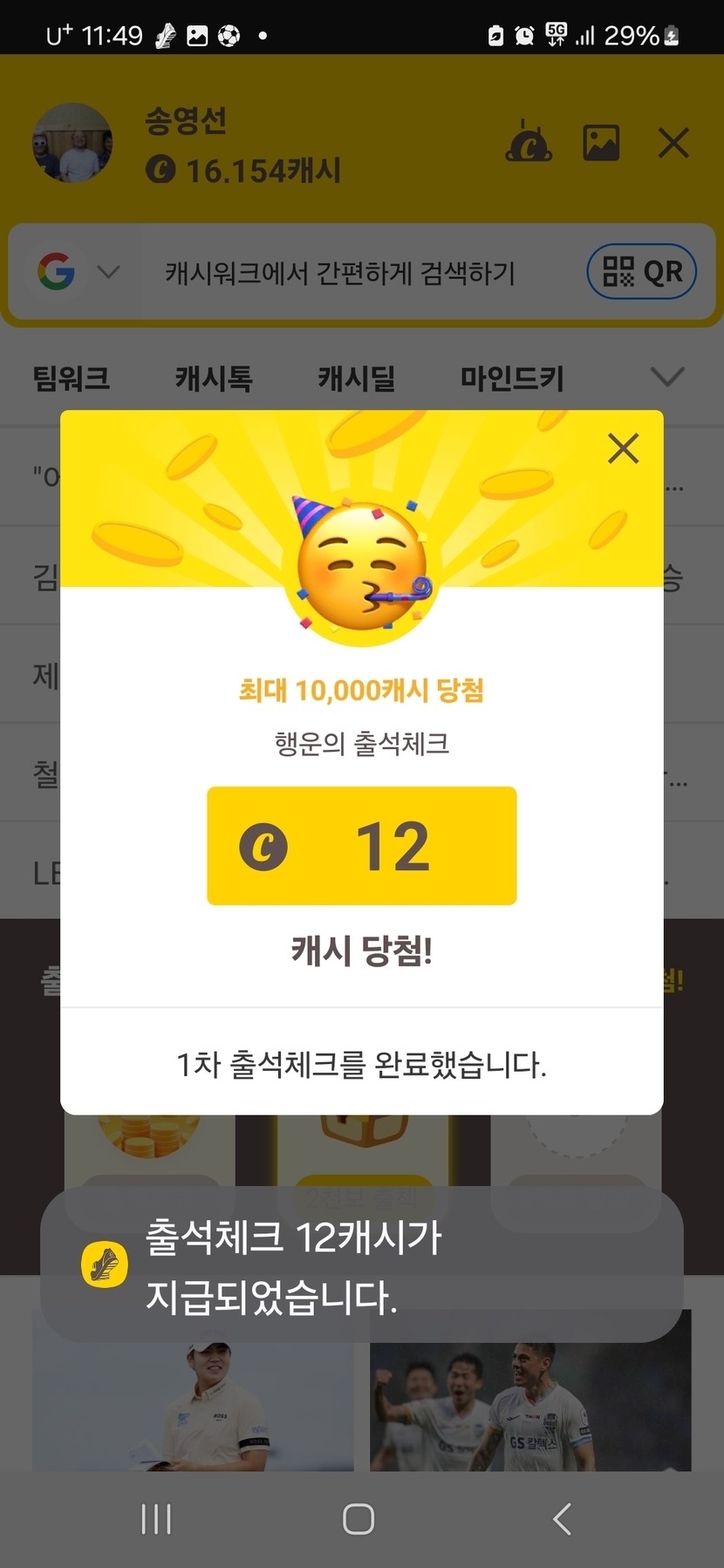Switch to the 캐시톡 tab
The height and width of the screenshot is (1568, 724).
214,378
